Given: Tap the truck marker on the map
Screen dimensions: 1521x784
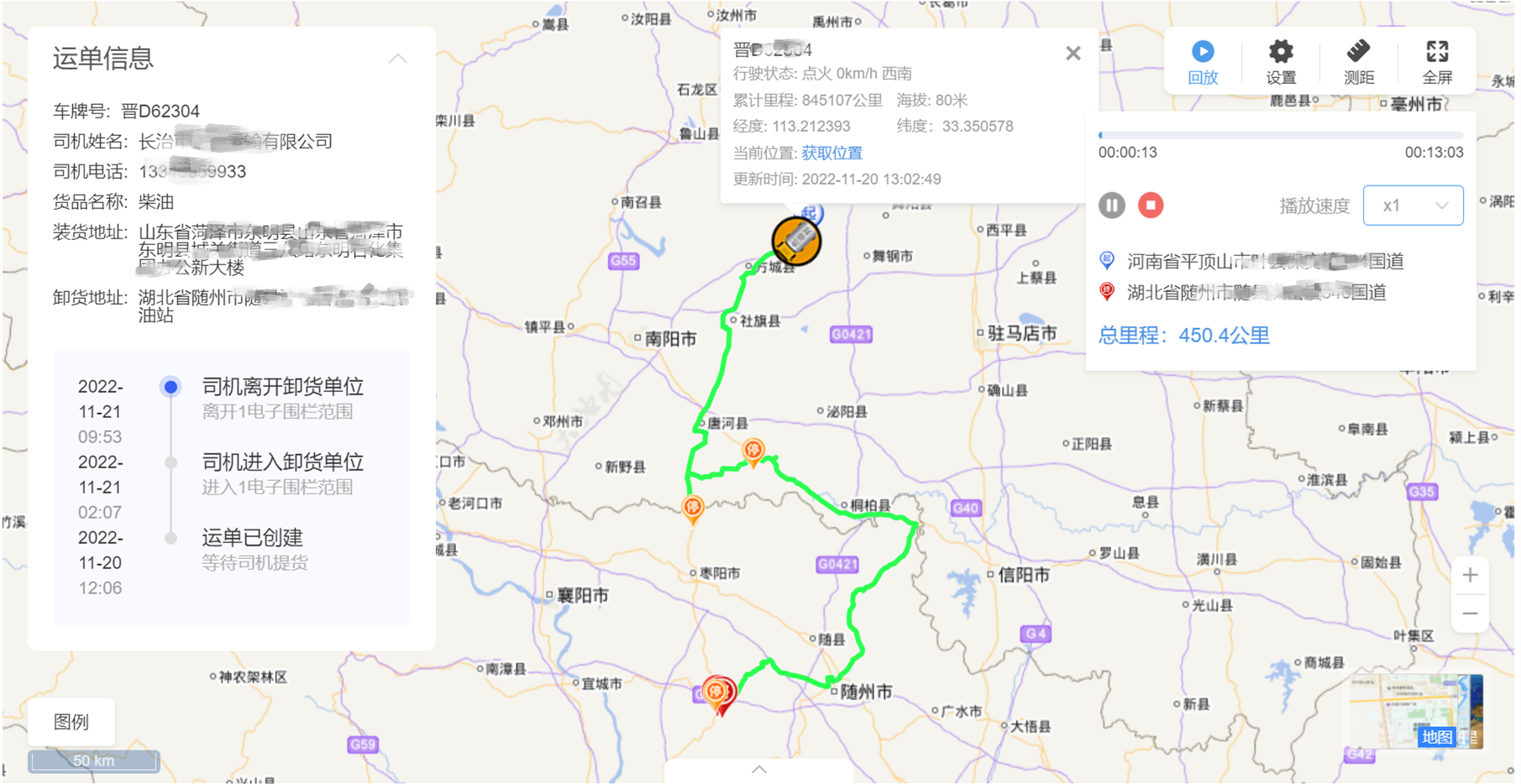Looking at the screenshot, I should point(795,241).
